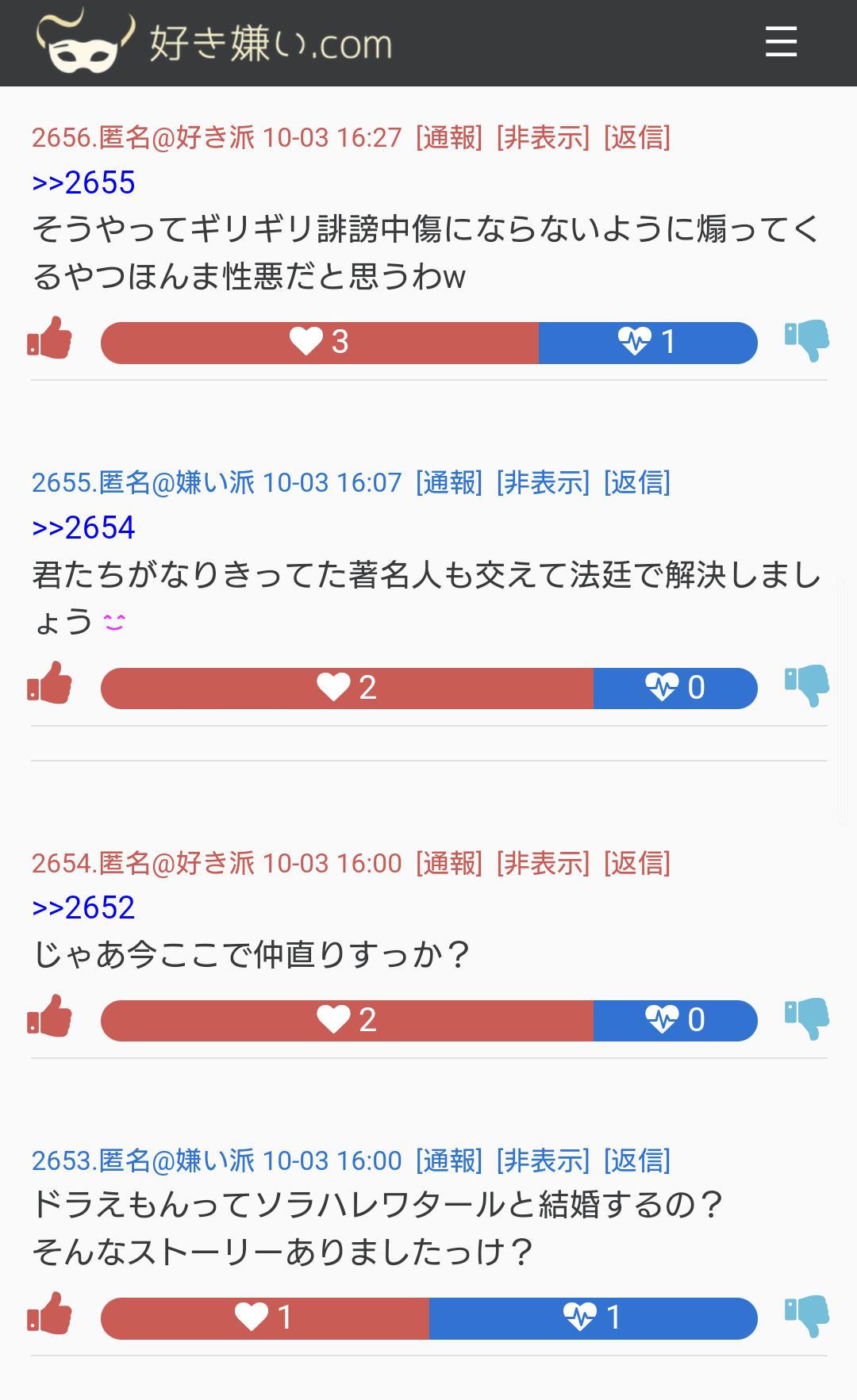Report comment 2655 with 通報
This screenshot has height=1400, width=857.
[449, 482]
